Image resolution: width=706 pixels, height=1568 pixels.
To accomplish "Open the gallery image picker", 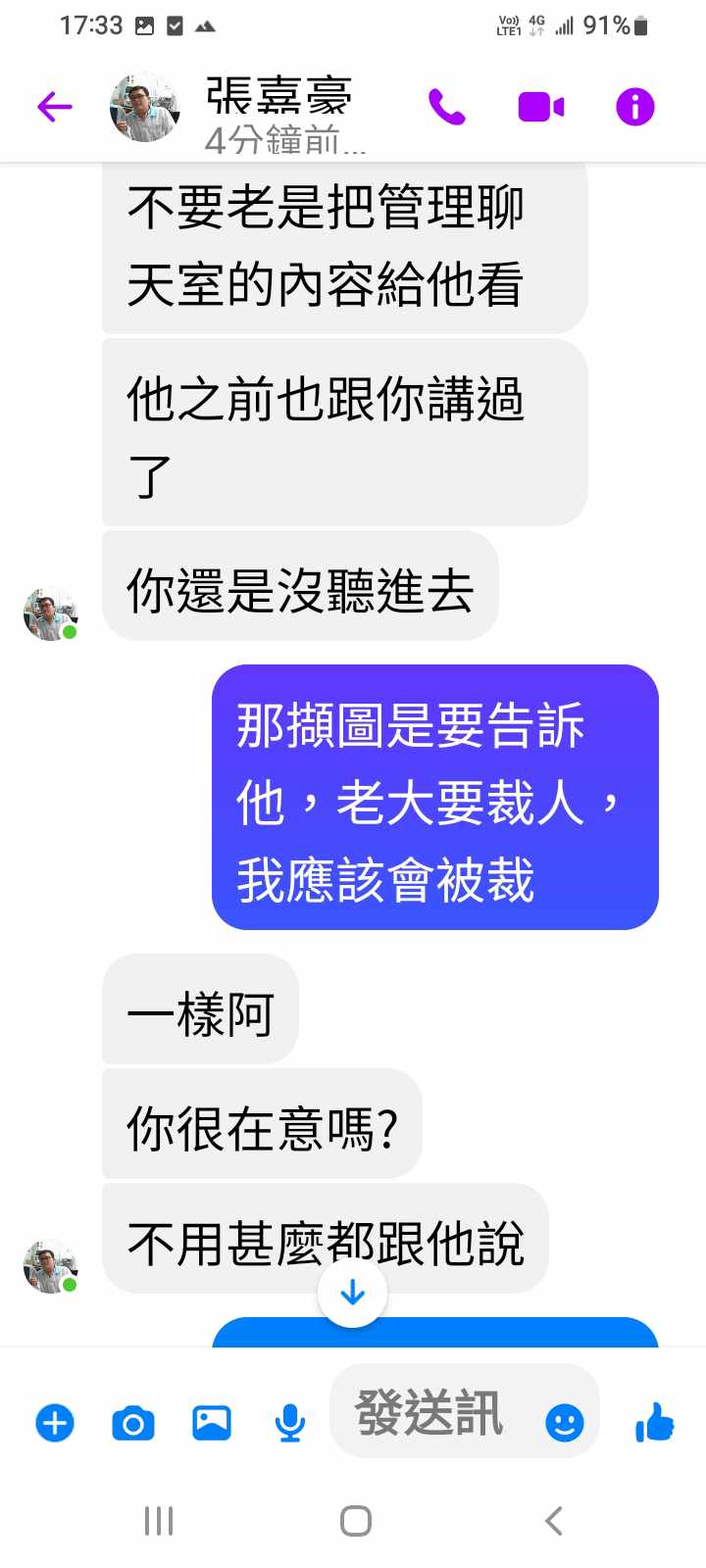I will pos(212,1422).
